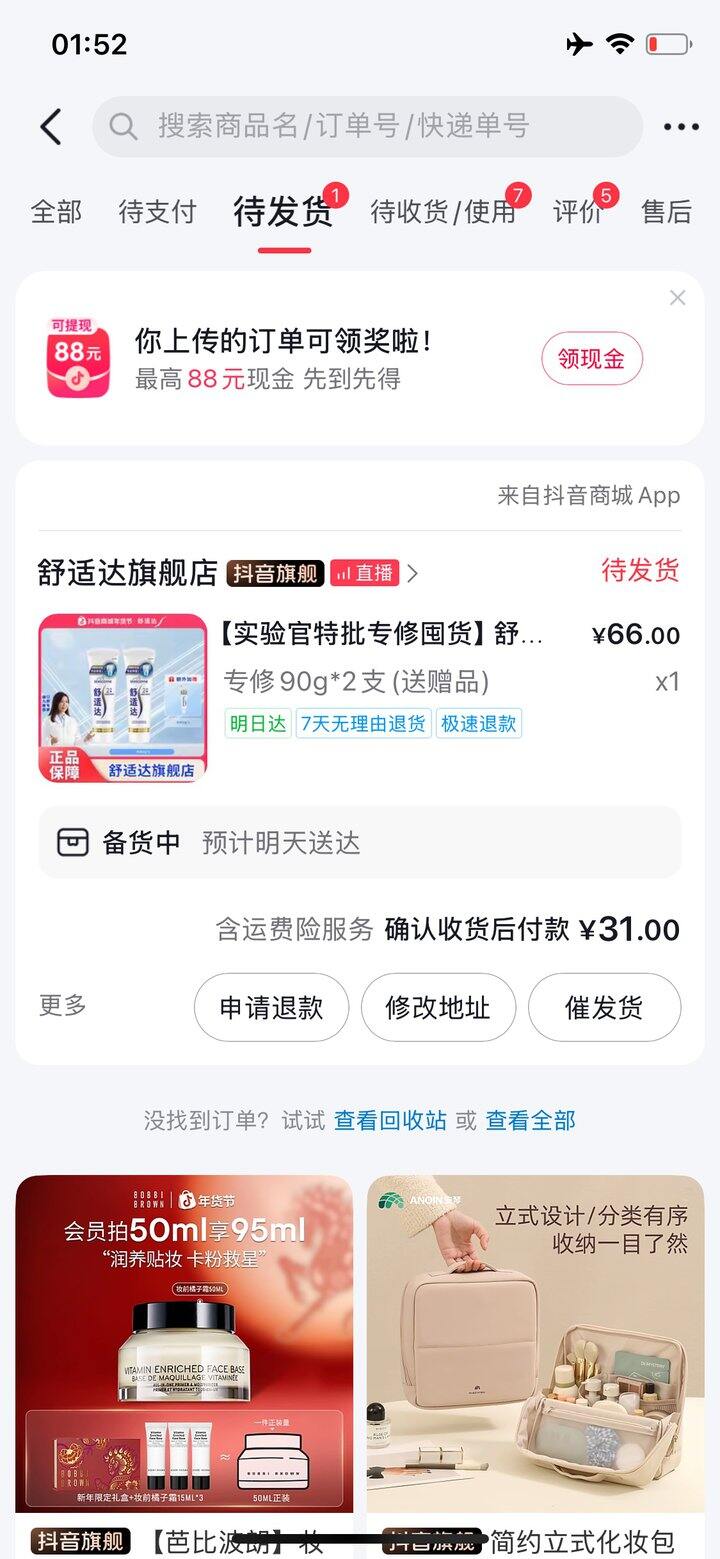Open the three-dot more options menu
The height and width of the screenshot is (1559, 720).
pyautogui.click(x=679, y=127)
